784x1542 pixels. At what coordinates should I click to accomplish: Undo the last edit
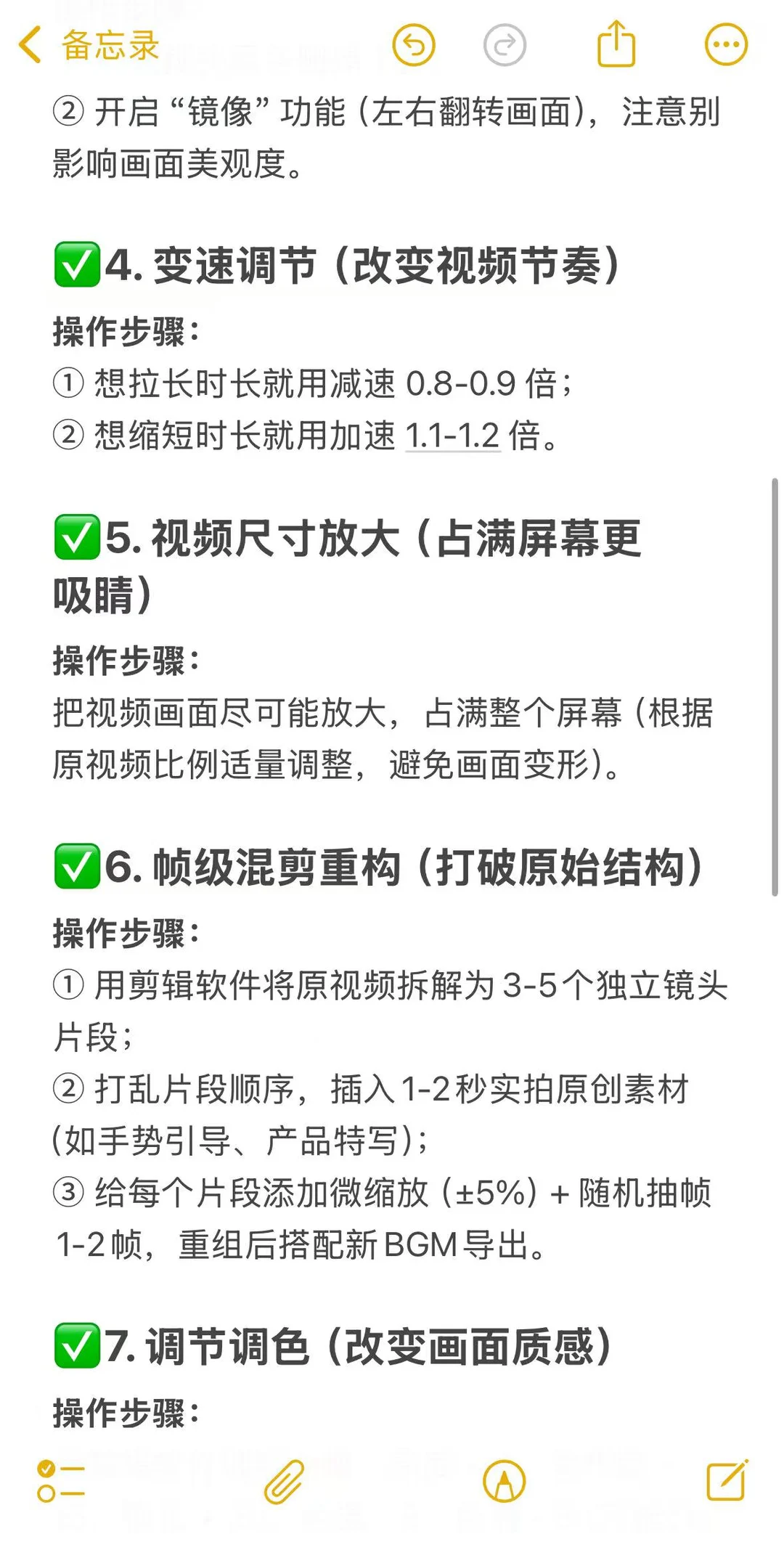pyautogui.click(x=414, y=45)
